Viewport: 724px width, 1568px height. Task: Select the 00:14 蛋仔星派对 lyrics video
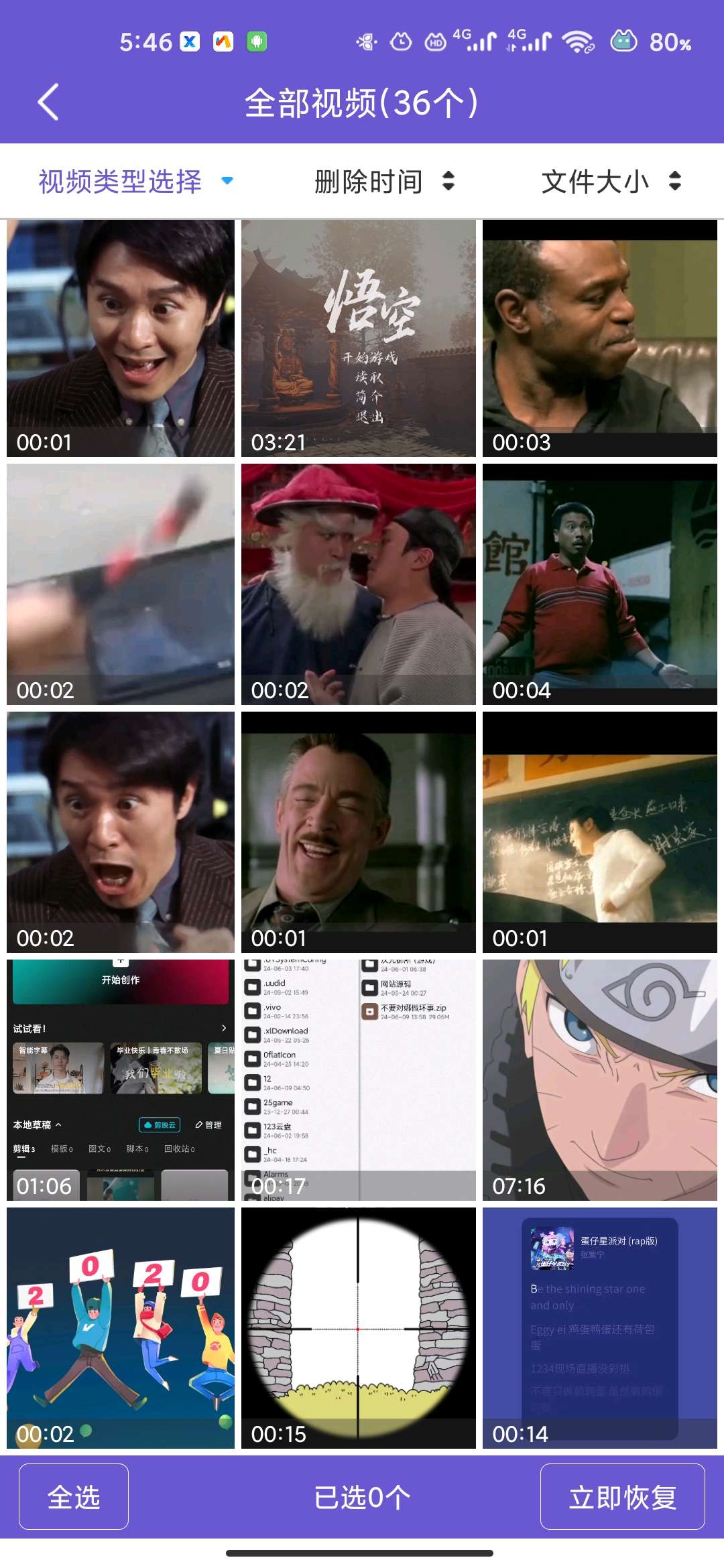[x=599, y=1327]
